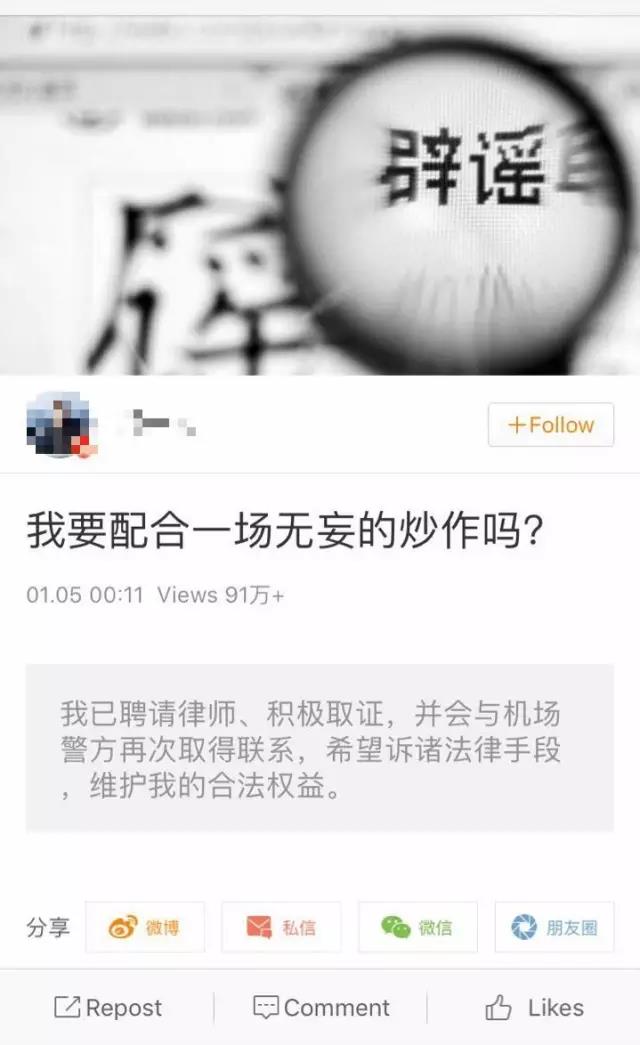Share to 朋友圈 moments
Viewport: 640px width, 1045px height.
pos(554,927)
